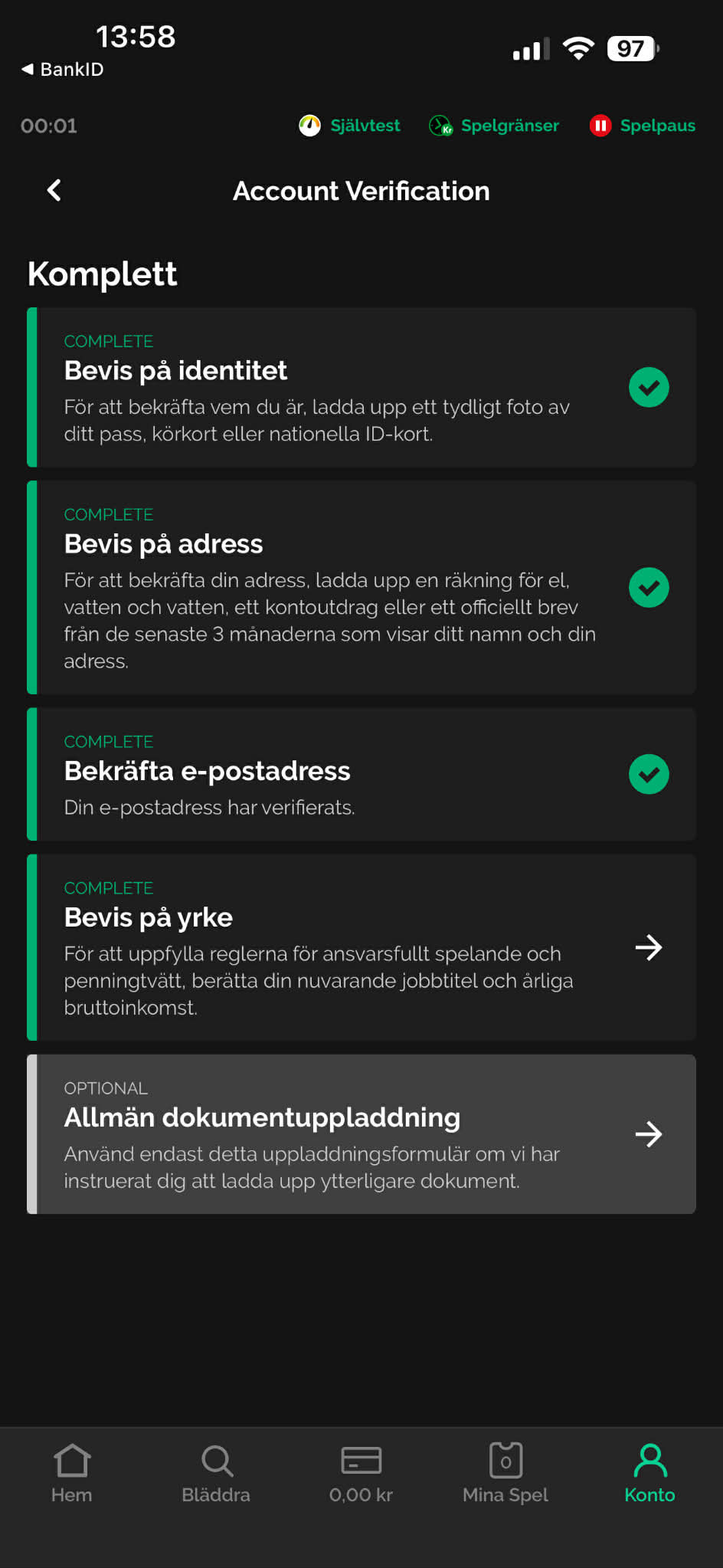Select the Konto profile icon
This screenshot has width=723, height=1568.
pos(649,1461)
